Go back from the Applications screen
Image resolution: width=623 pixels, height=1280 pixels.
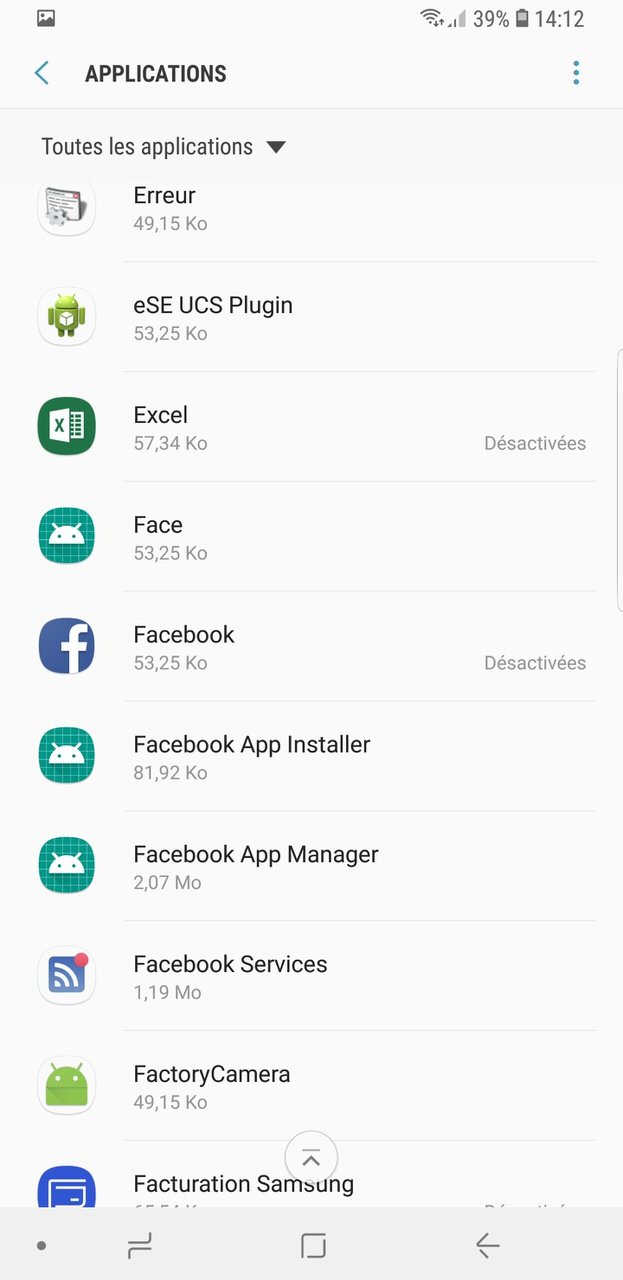click(41, 73)
